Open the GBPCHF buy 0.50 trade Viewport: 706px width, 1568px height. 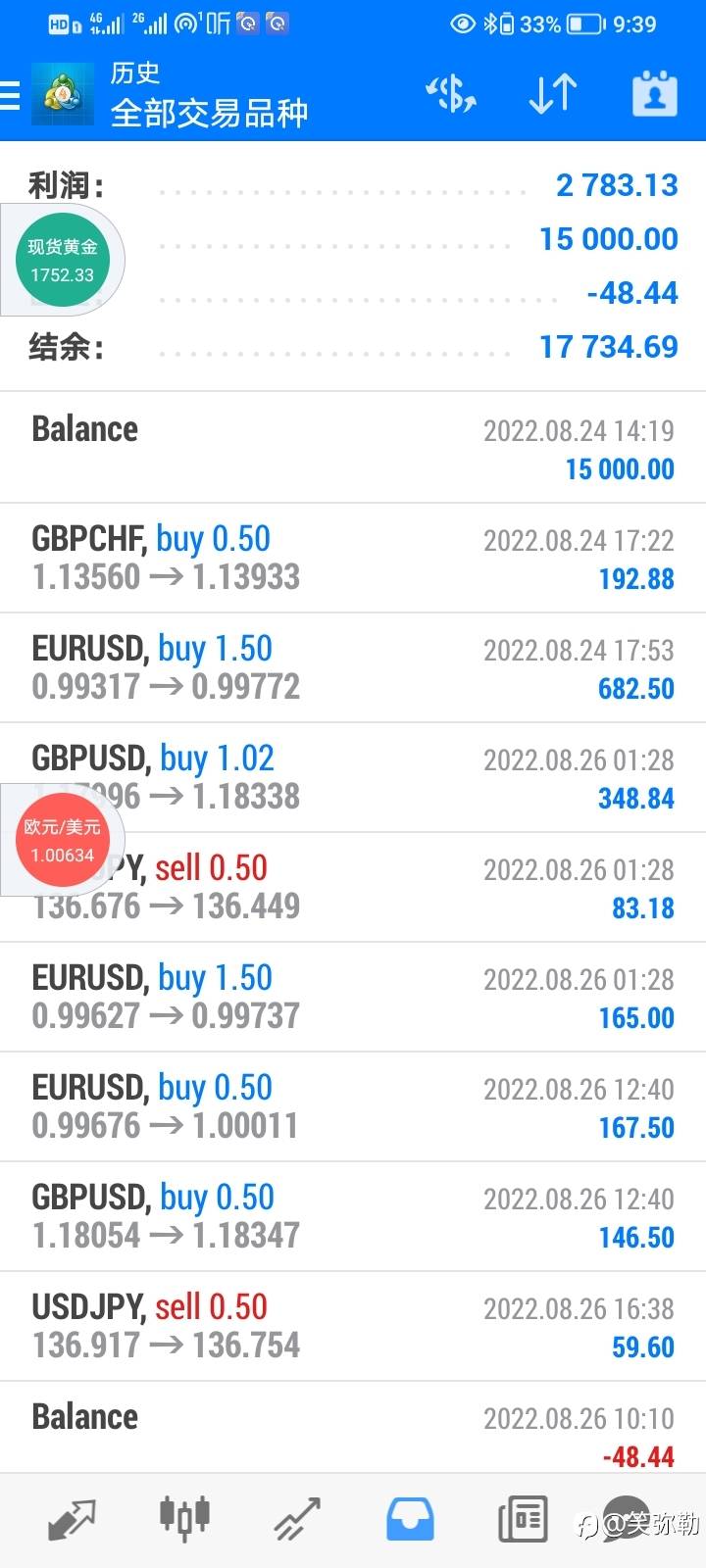353,559
